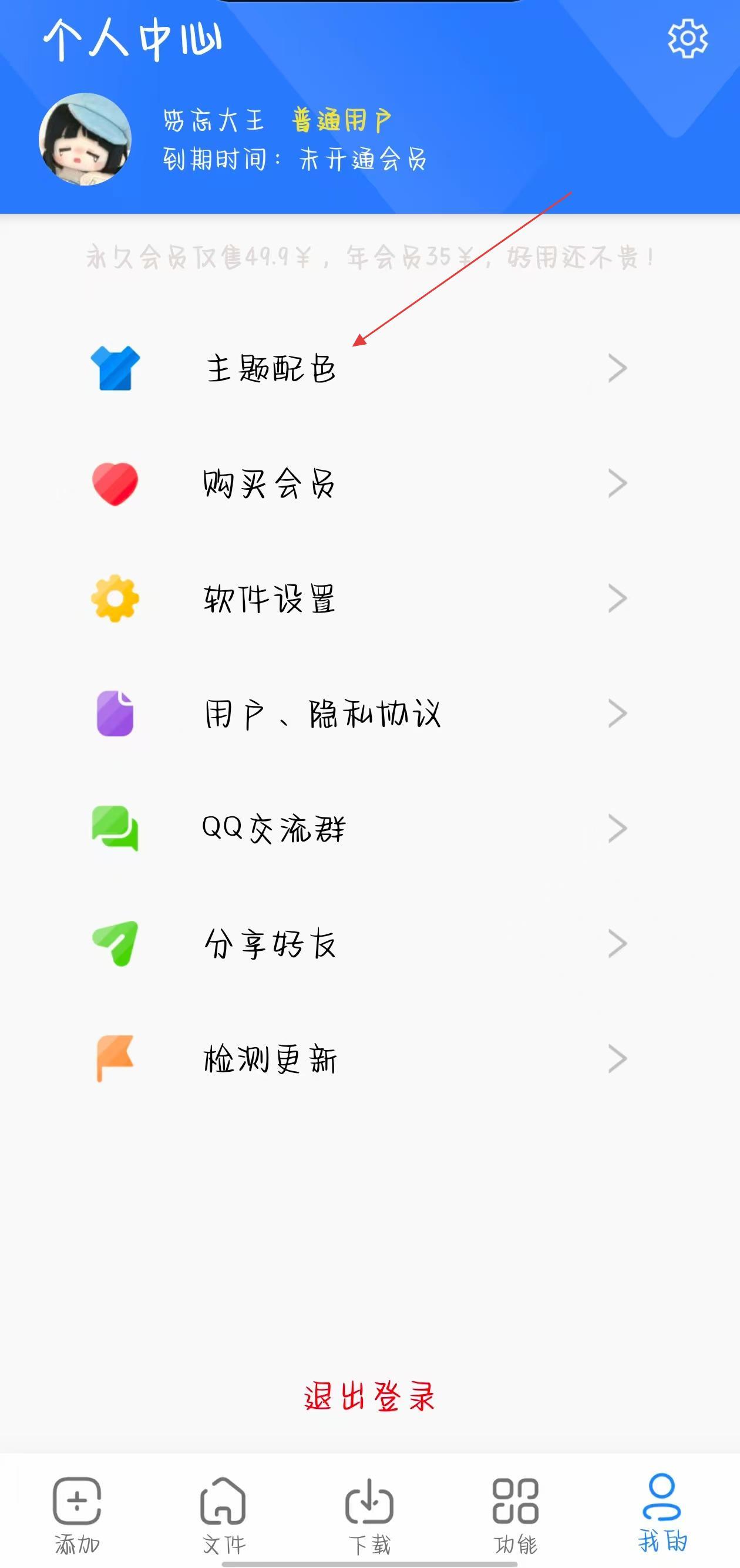This screenshot has height=1568, width=740.
Task: Select 分享好友 to share with friends
Action: coord(270,944)
